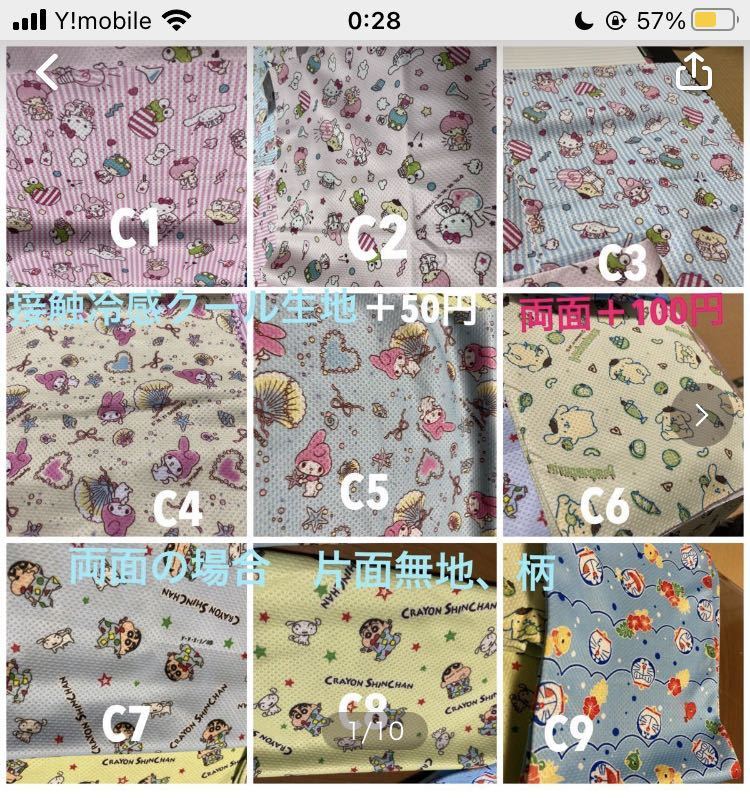Go back using the top-left arrow
Image resolution: width=750 pixels, height=798 pixels.
47,72
